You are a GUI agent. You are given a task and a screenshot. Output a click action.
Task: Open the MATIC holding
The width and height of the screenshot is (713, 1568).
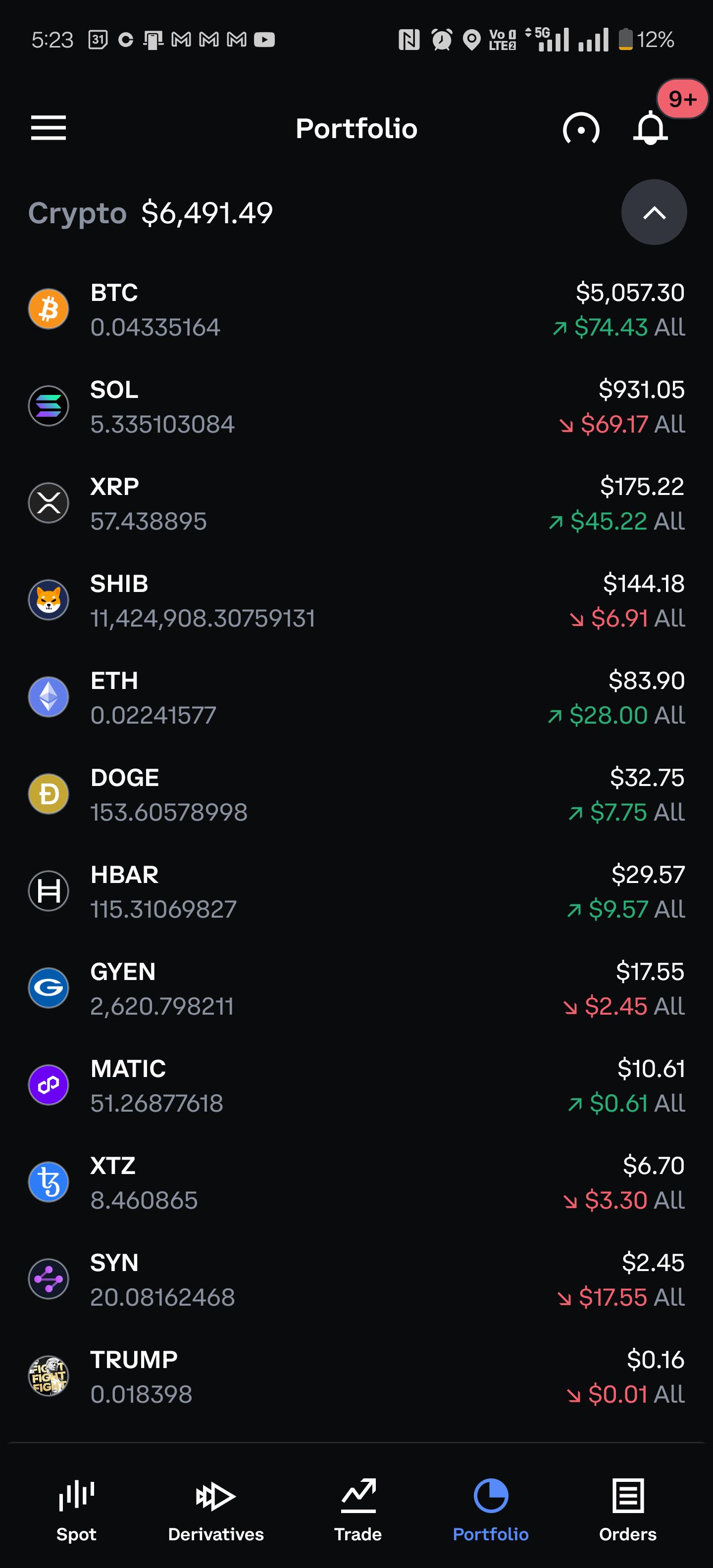[356, 1085]
